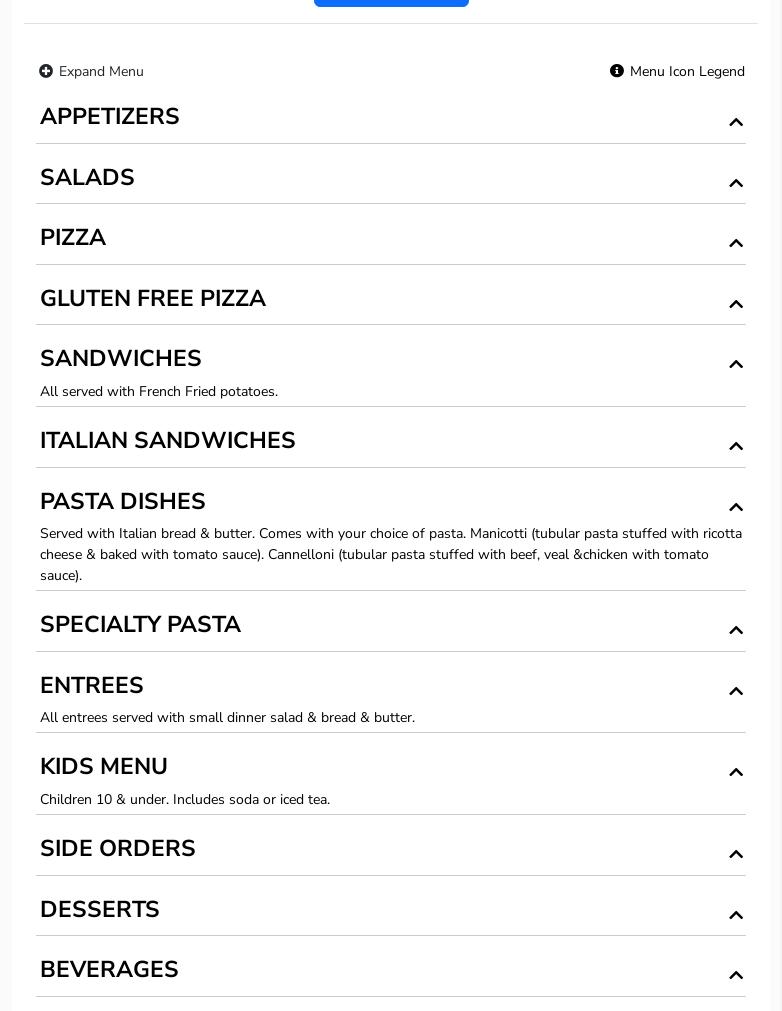
Task: Expand Gluten Free Pizza section
Action: click(x=390, y=299)
